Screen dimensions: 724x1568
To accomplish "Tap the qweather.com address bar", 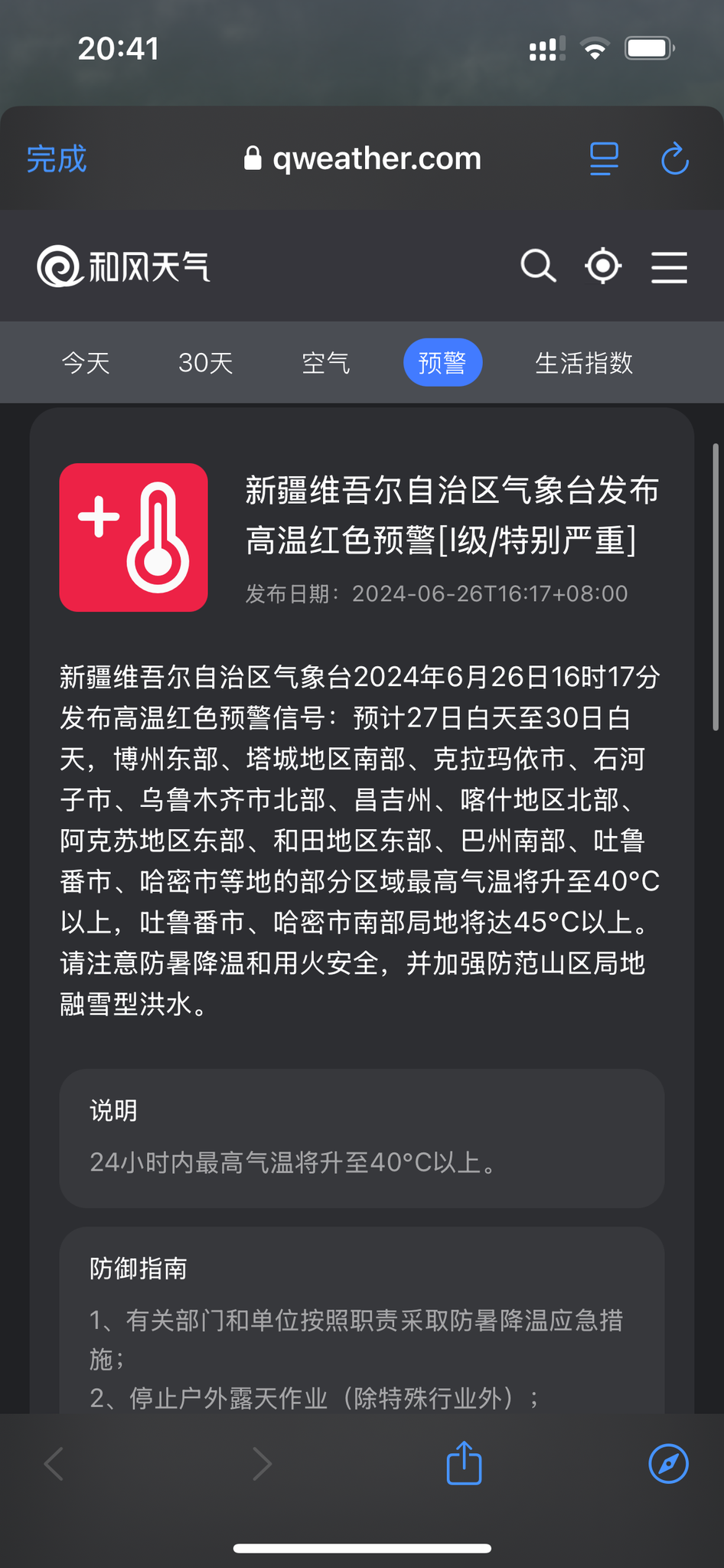I will coord(378,157).
